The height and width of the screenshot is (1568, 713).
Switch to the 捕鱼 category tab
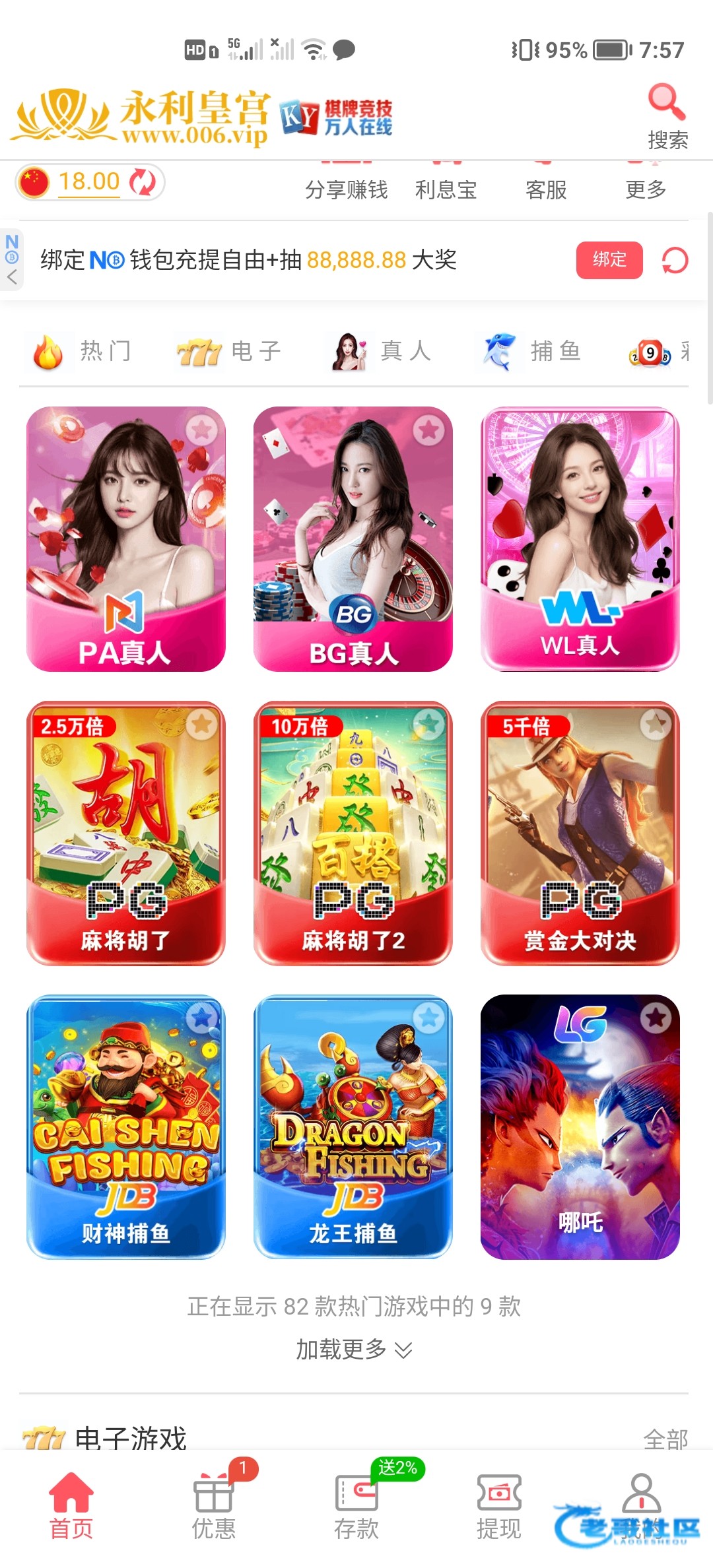tap(531, 351)
